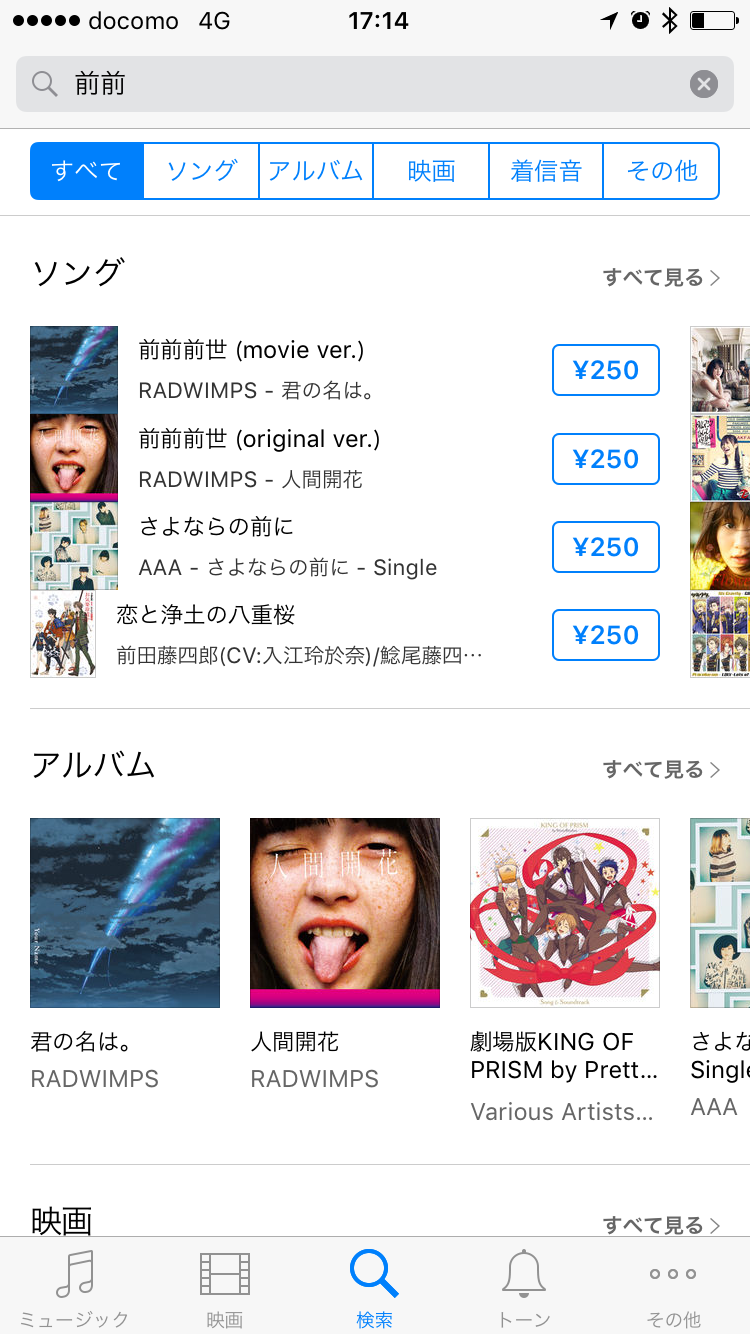Go to the ミュージック tab
This screenshot has height=1334, width=750.
[75, 1288]
